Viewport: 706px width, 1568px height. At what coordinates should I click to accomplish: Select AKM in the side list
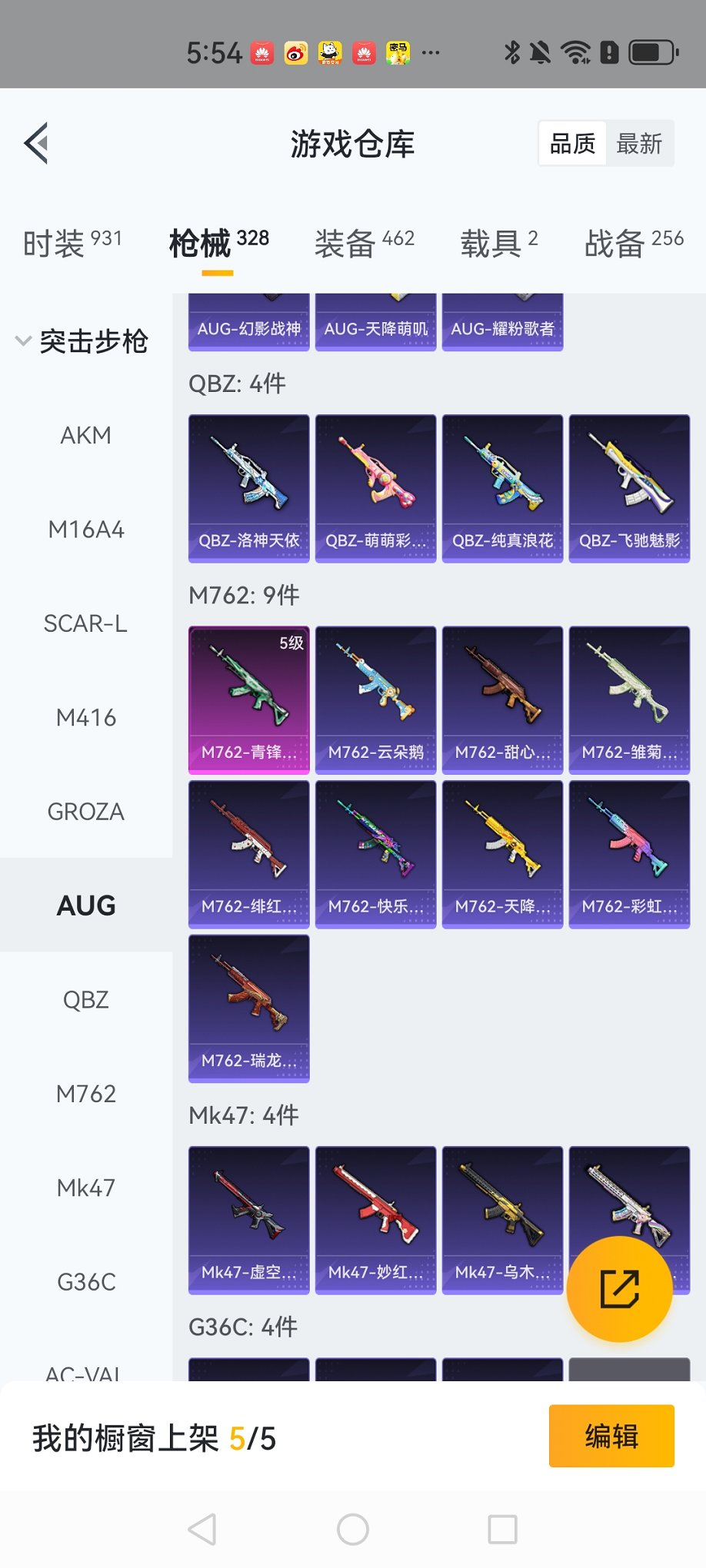(x=86, y=436)
